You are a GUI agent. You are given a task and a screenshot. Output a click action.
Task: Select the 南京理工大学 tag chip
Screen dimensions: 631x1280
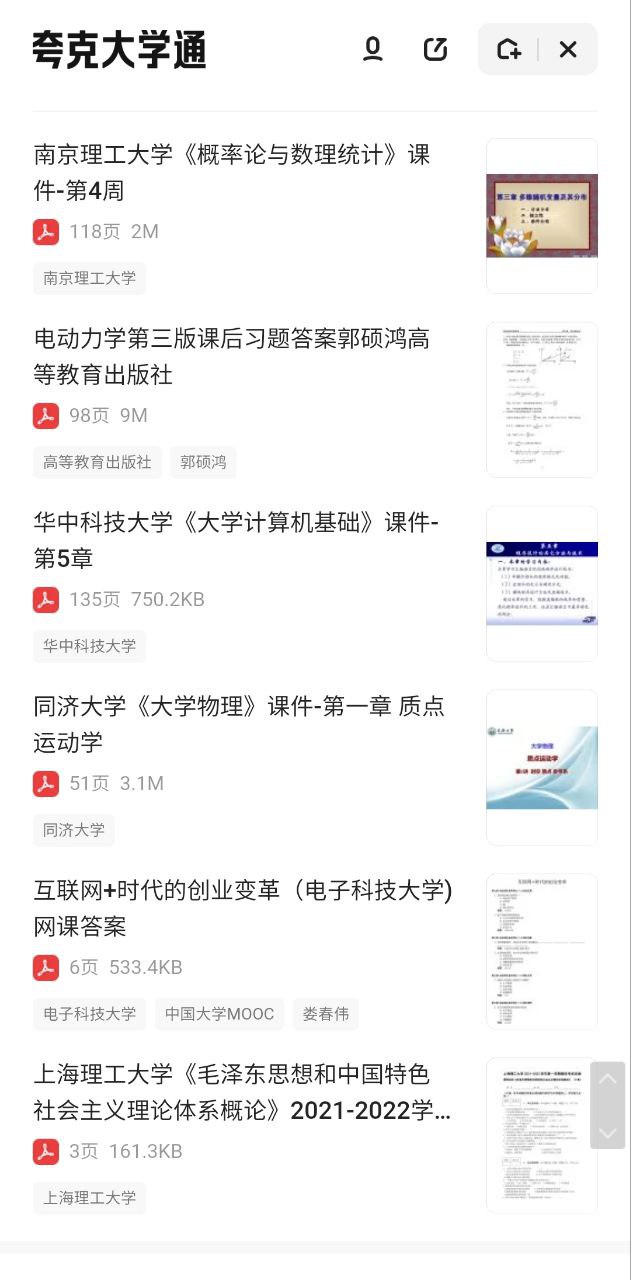click(x=89, y=278)
